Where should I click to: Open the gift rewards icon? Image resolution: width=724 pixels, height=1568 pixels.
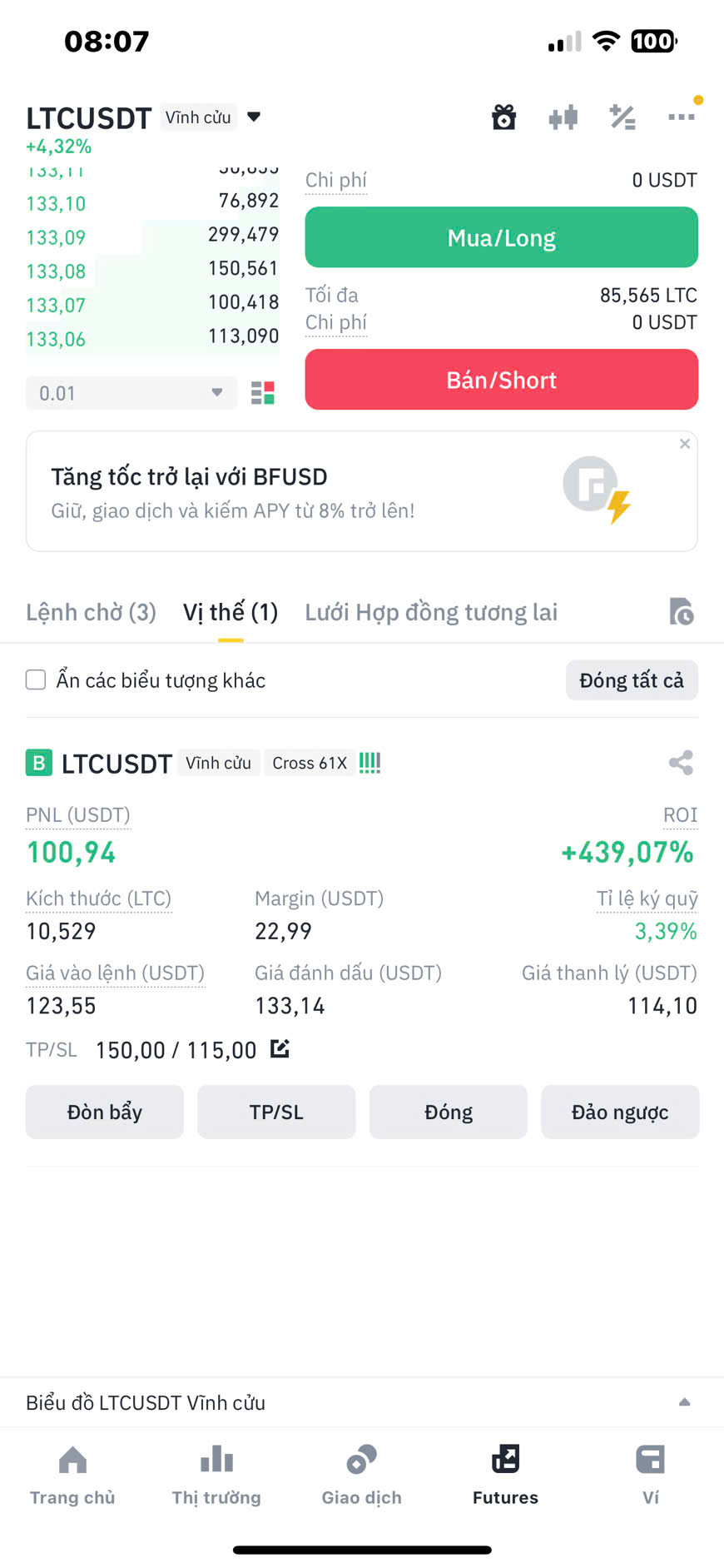click(x=503, y=117)
